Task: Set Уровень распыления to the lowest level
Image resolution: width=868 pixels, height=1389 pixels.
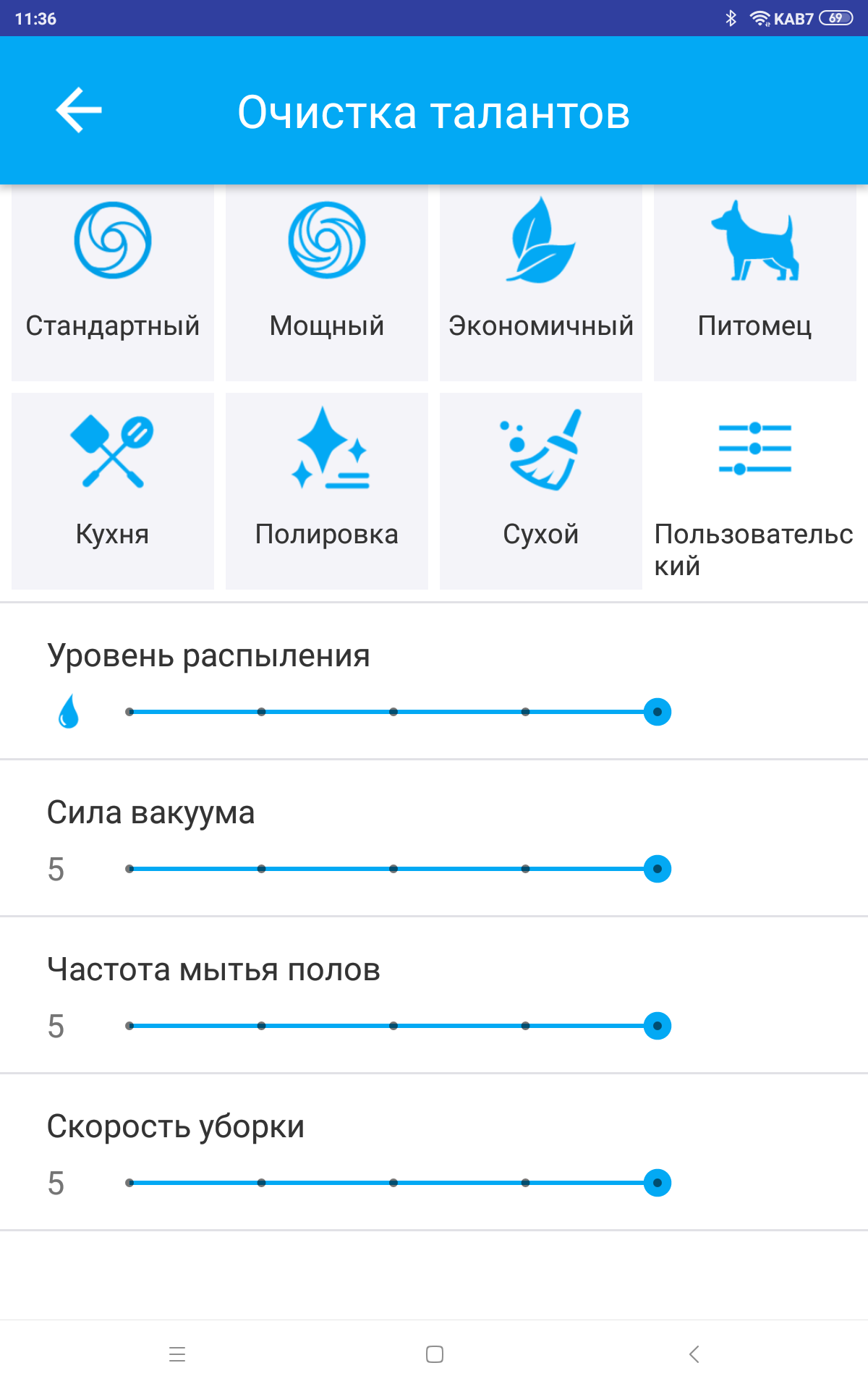Action: pyautogui.click(x=129, y=712)
